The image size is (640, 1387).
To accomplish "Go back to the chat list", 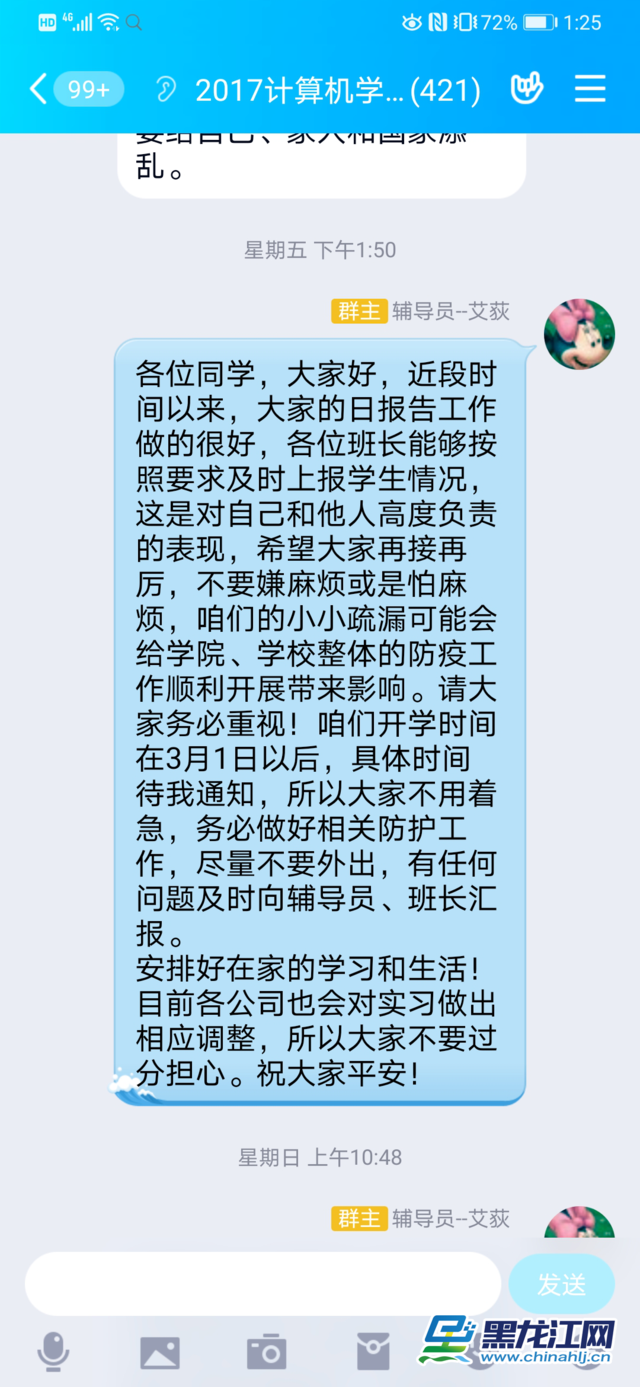I will (38, 90).
